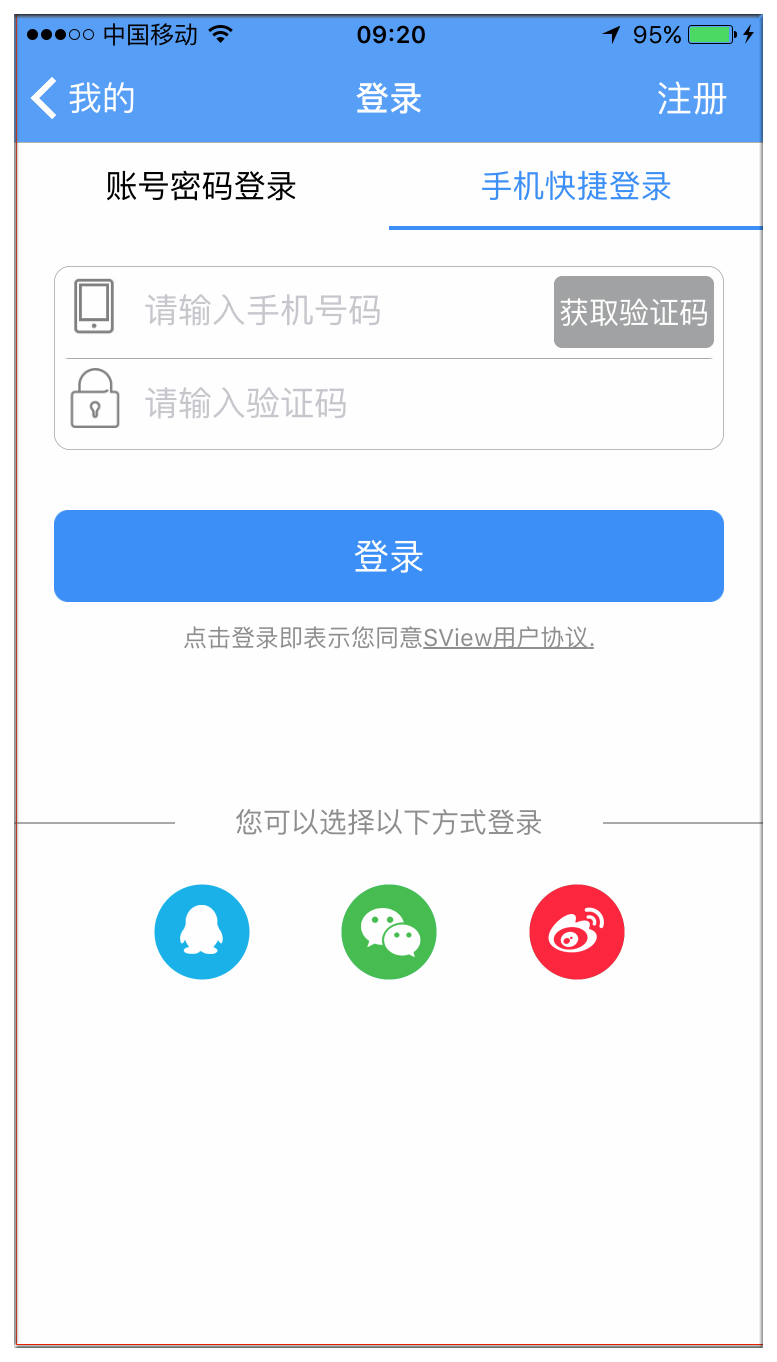Log in with WeChat icon
Image resolution: width=777 pixels, height=1362 pixels.
coord(389,932)
